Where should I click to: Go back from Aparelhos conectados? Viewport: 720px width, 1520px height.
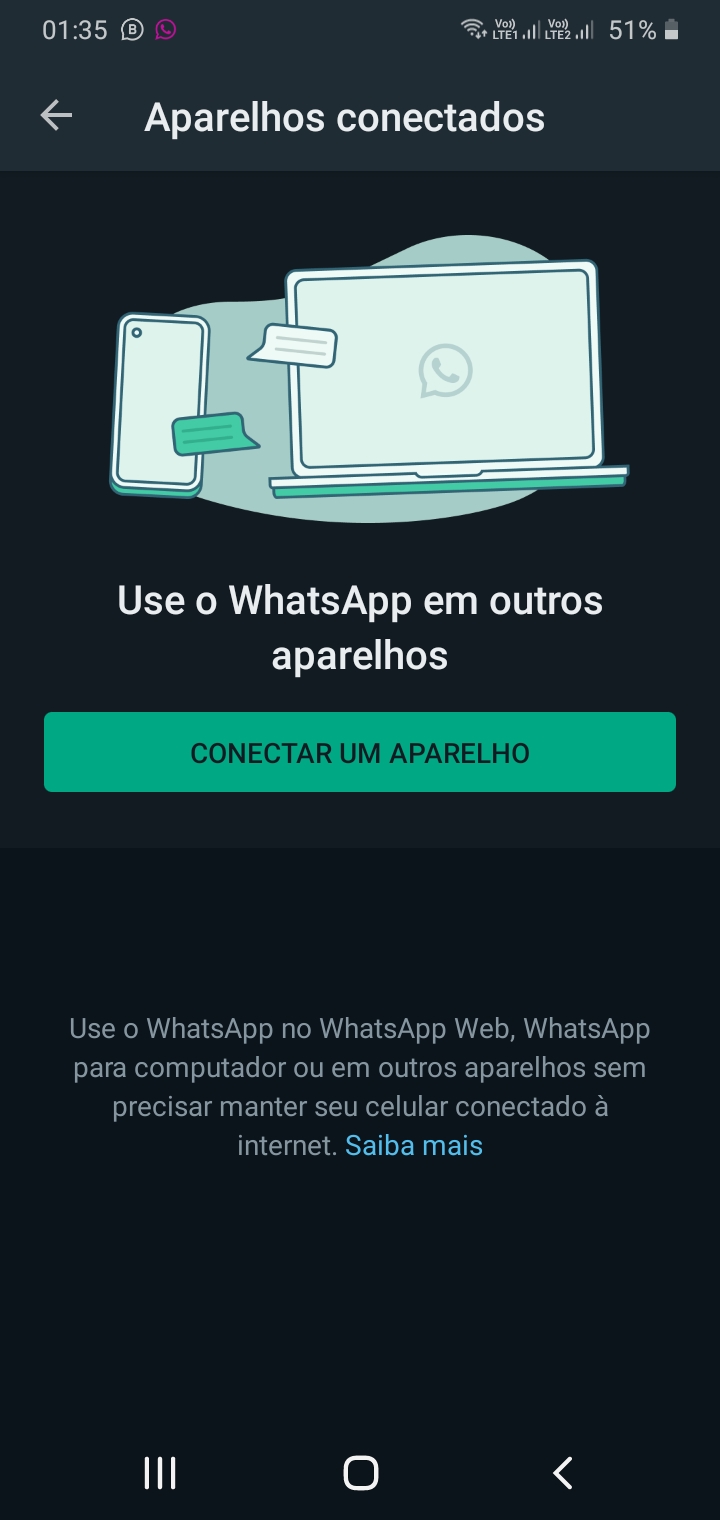coord(56,117)
